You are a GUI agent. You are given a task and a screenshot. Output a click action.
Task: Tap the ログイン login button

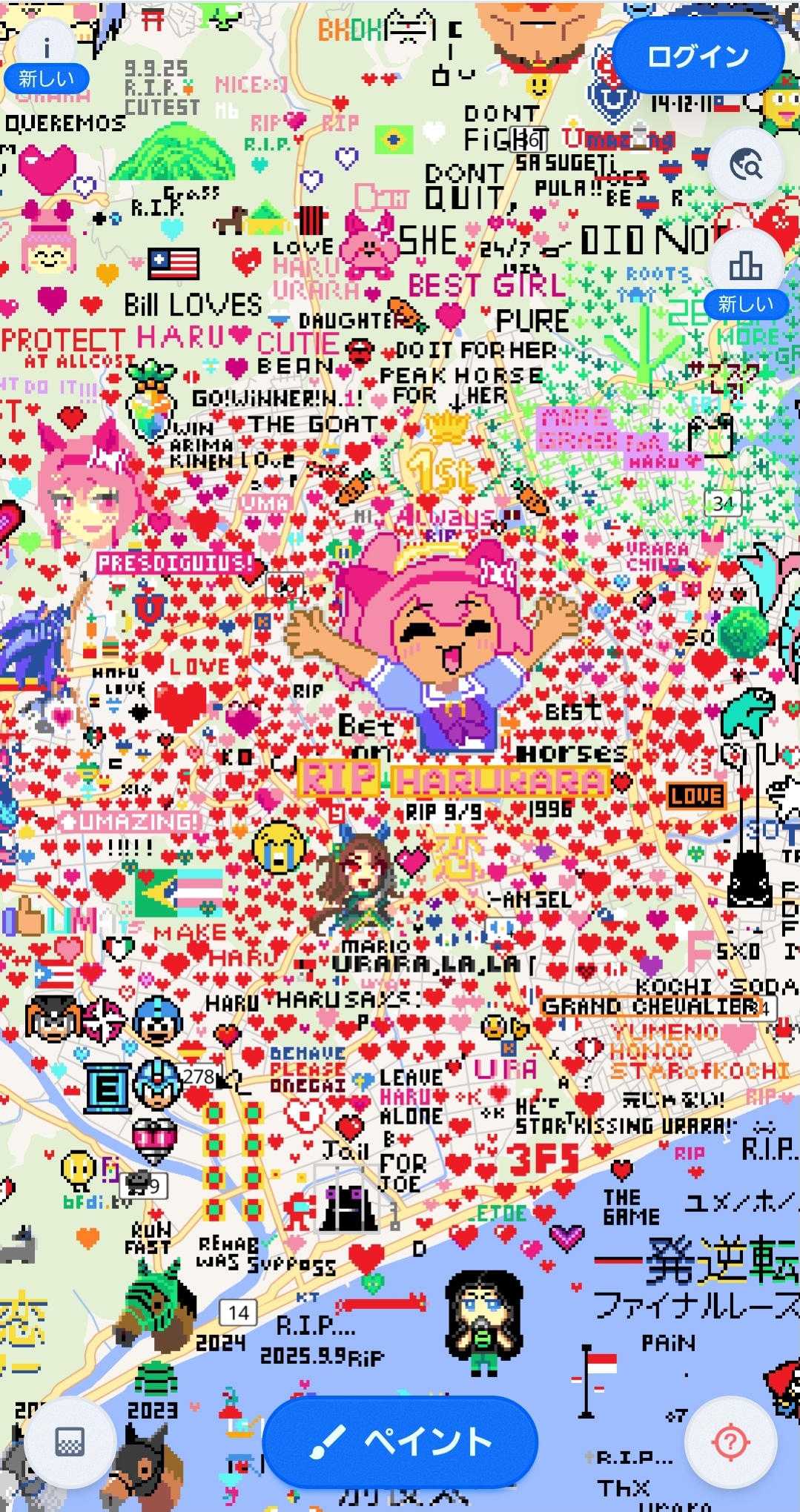(698, 56)
